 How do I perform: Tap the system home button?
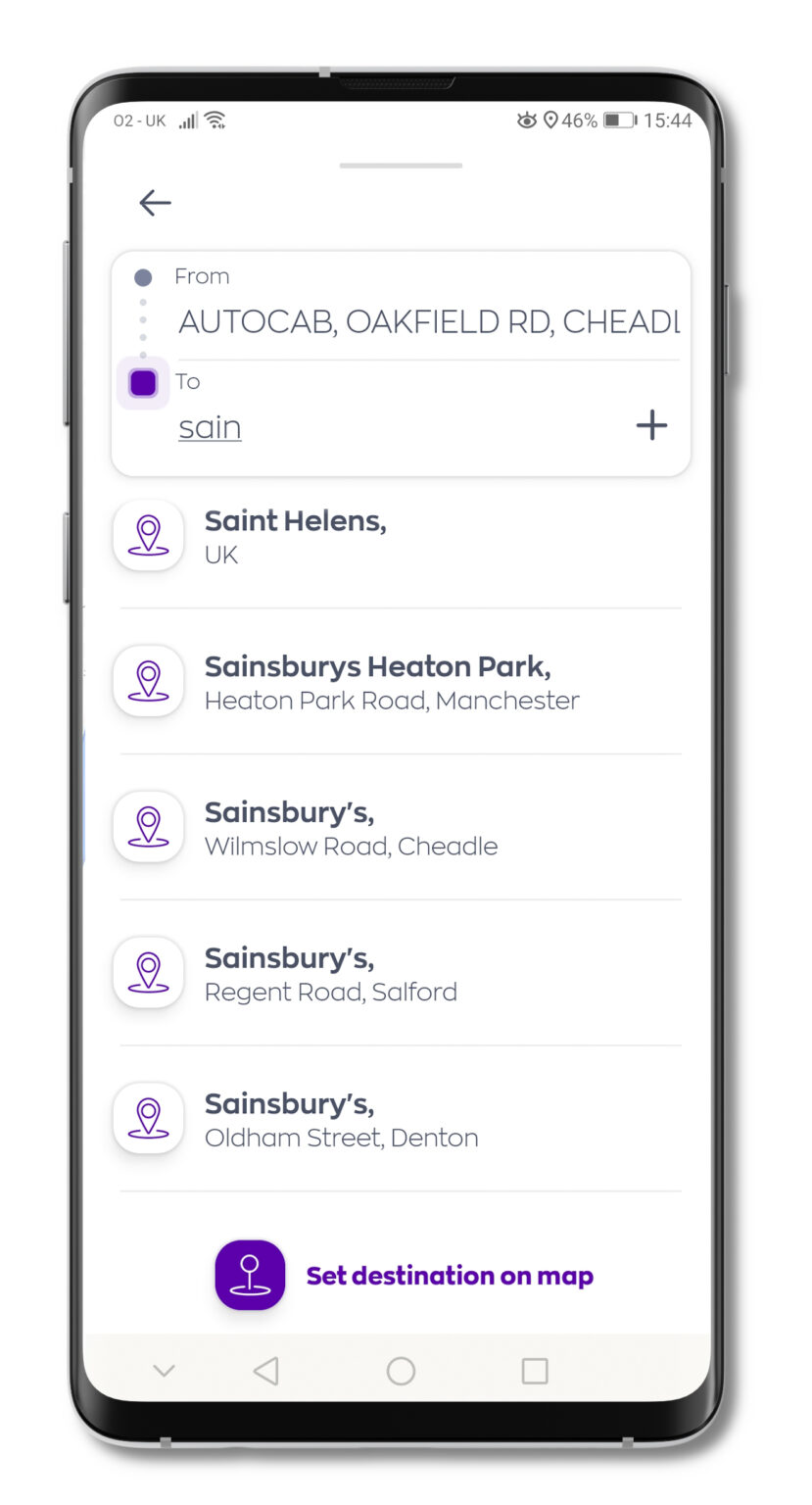click(x=401, y=1371)
